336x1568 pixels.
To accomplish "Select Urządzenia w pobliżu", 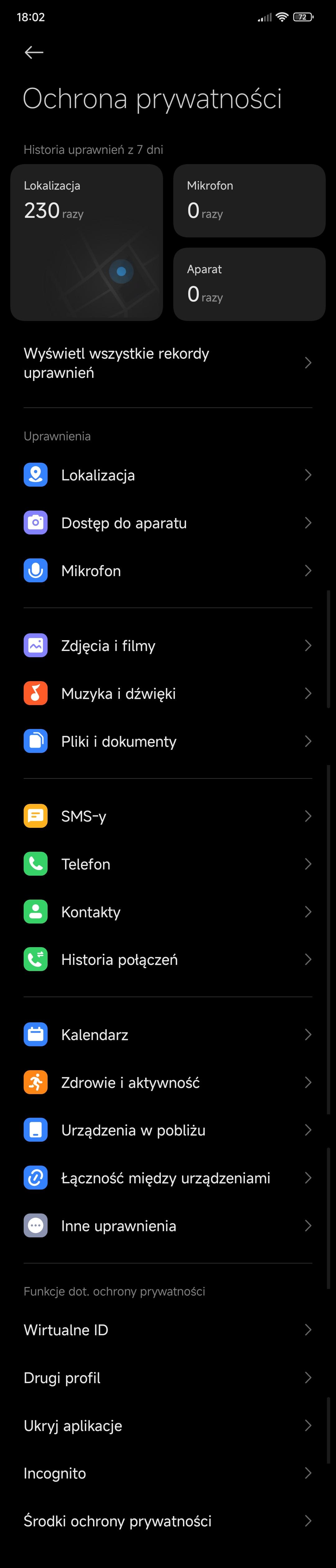I will [168, 1130].
